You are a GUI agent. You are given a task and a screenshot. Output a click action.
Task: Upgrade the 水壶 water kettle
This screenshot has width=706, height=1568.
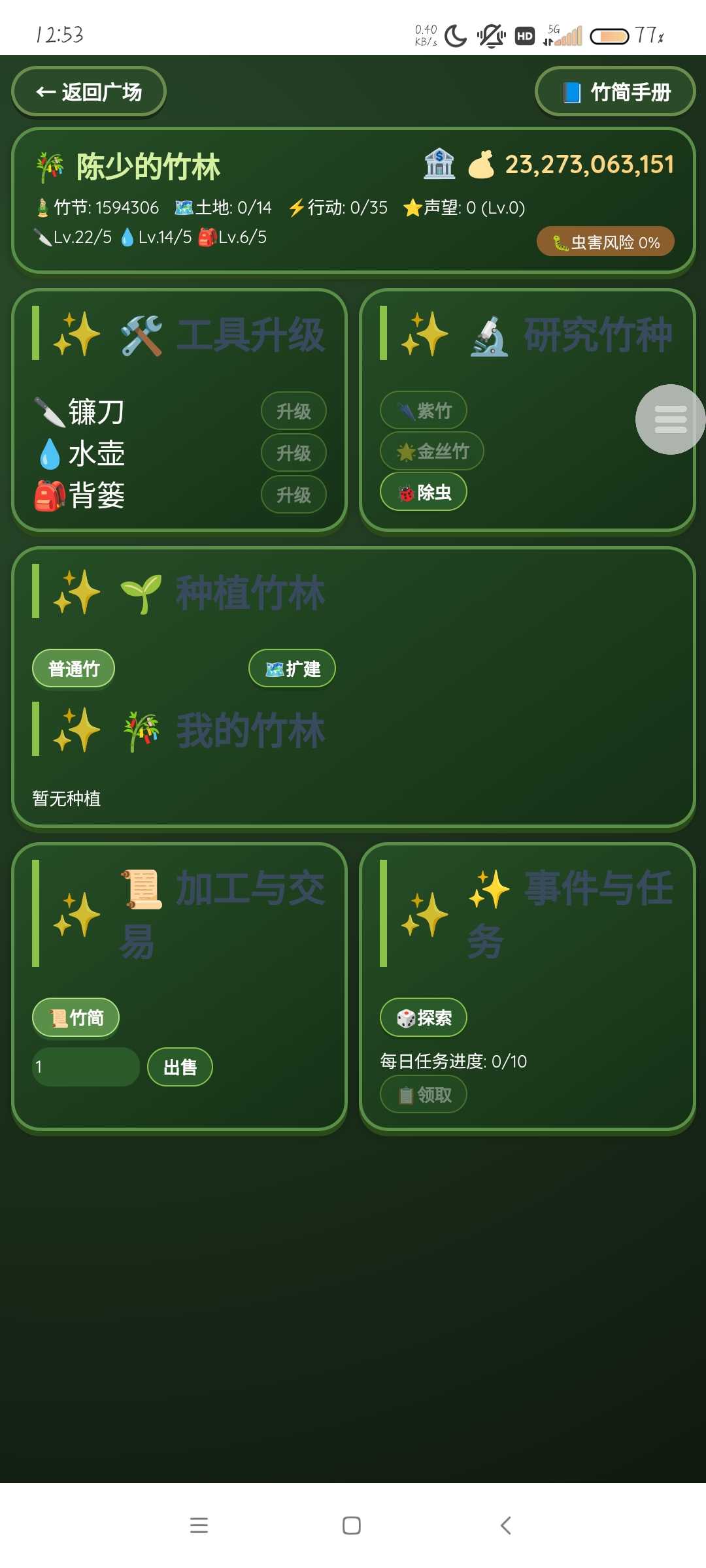(294, 453)
